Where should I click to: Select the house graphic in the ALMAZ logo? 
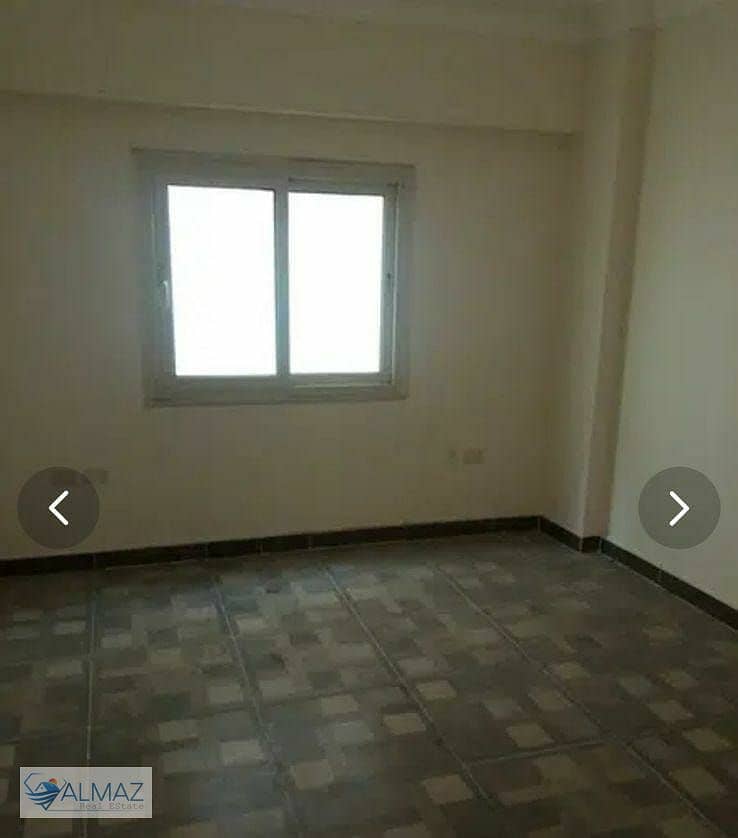pos(41,786)
